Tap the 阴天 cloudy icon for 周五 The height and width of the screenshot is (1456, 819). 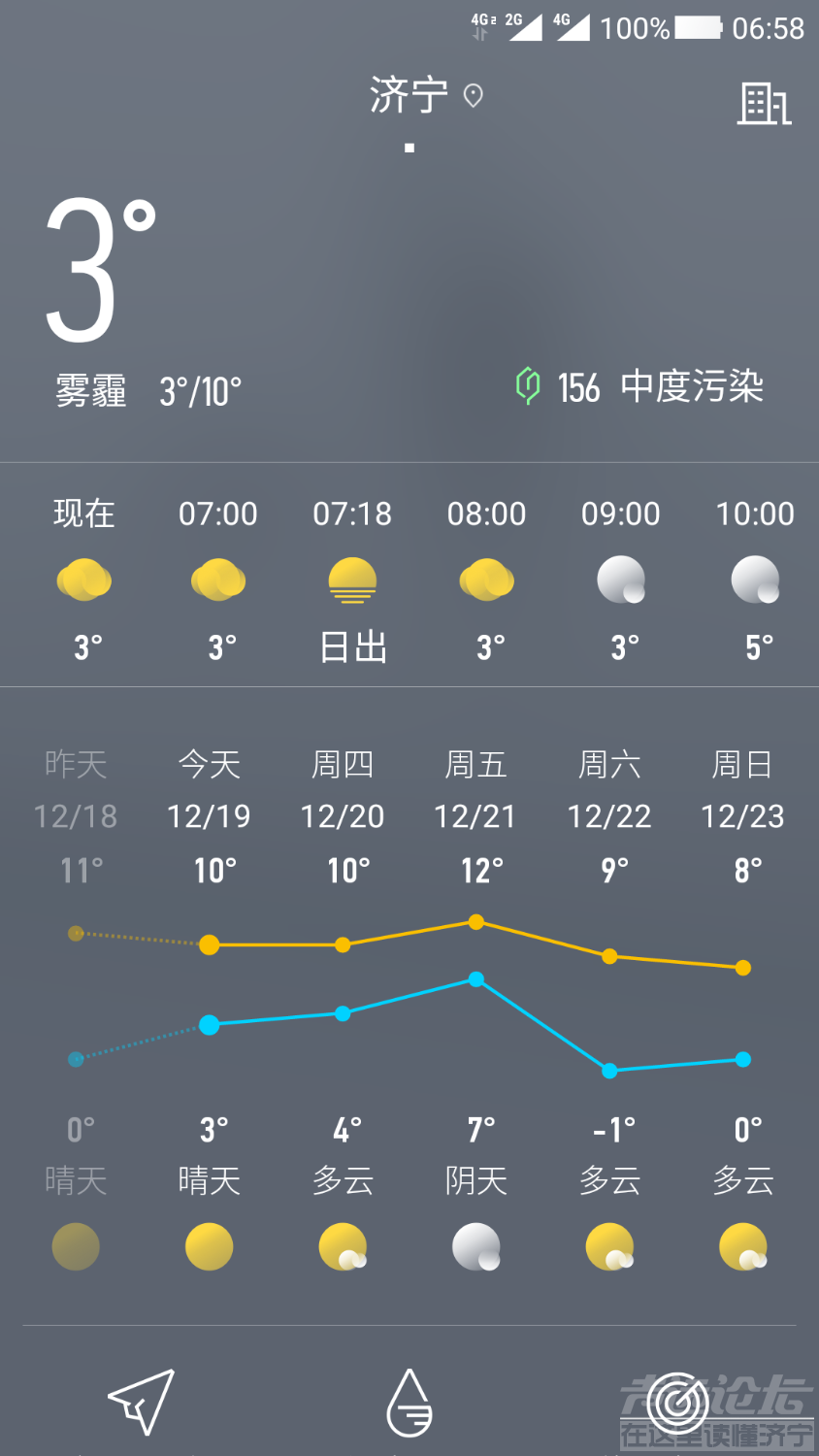[x=475, y=1245]
